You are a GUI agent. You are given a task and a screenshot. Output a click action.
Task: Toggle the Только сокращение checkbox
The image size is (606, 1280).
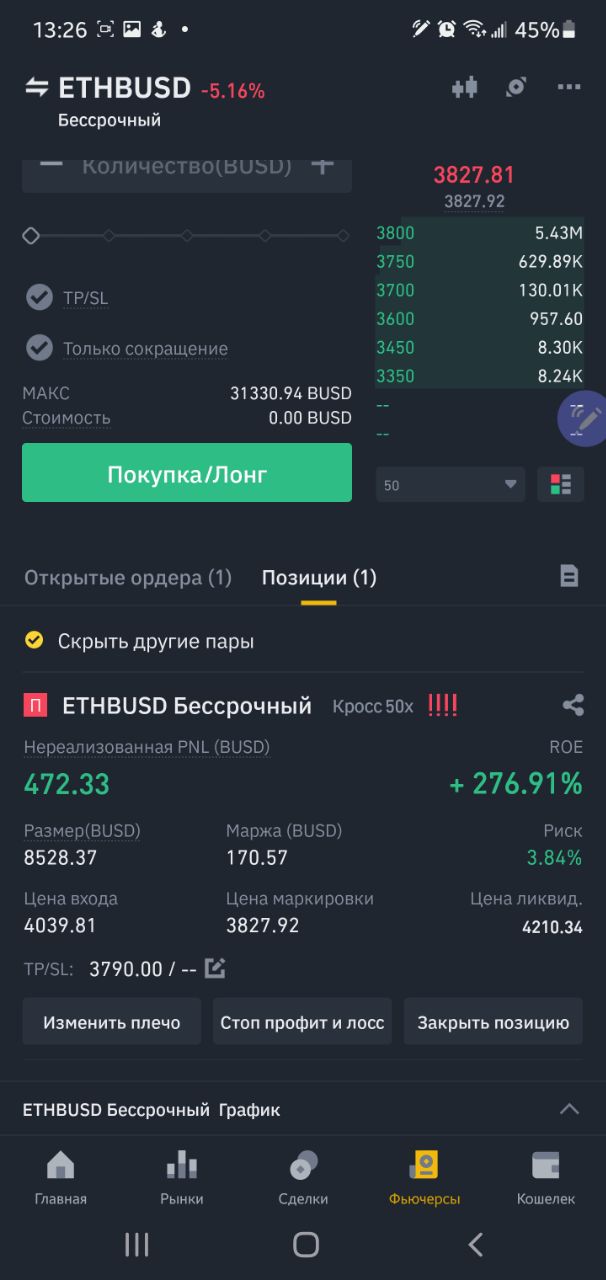pos(39,348)
